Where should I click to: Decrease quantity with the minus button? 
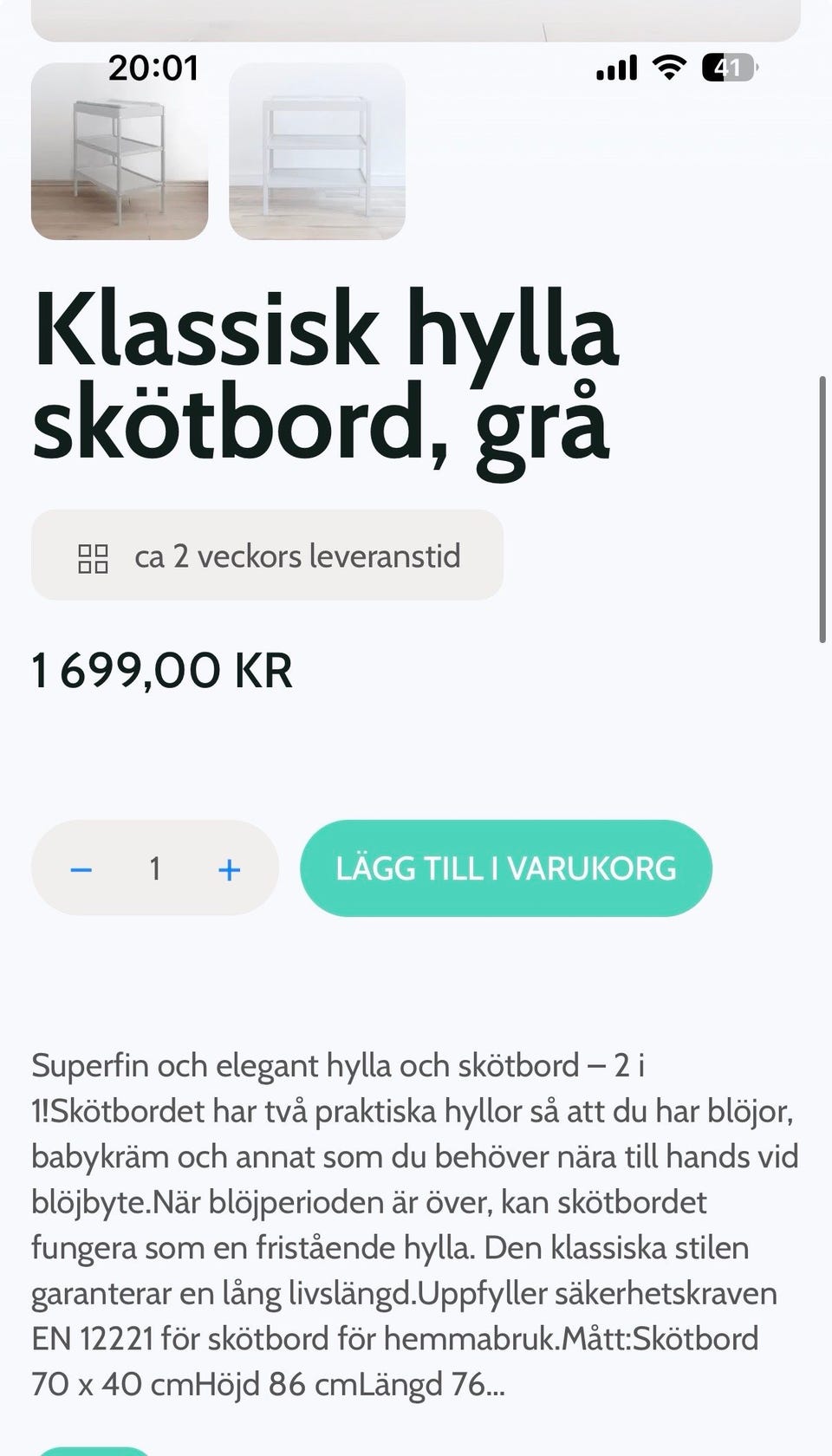coord(81,869)
